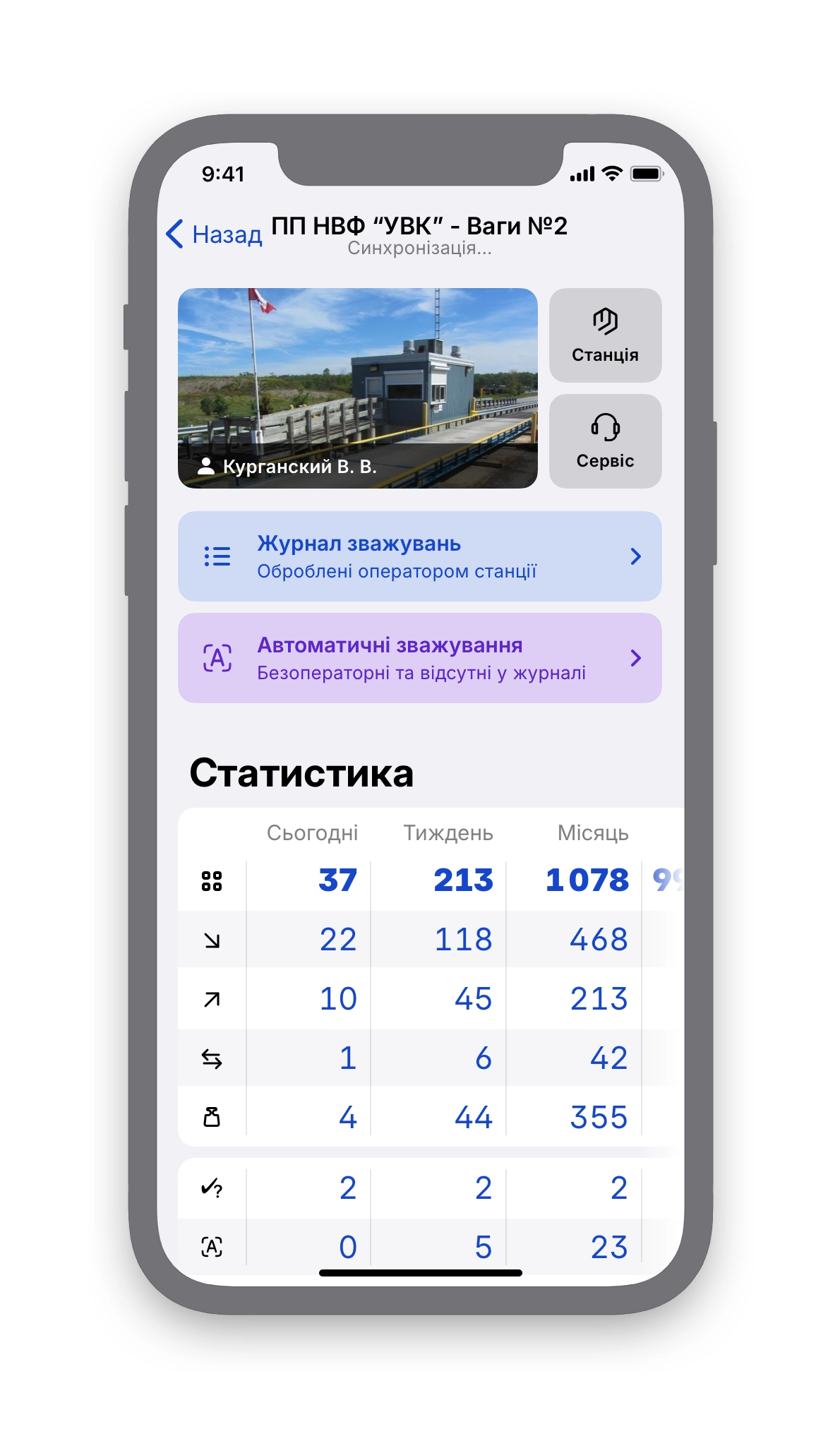Tap the station photo card
The height and width of the screenshot is (1429, 840).
(357, 388)
